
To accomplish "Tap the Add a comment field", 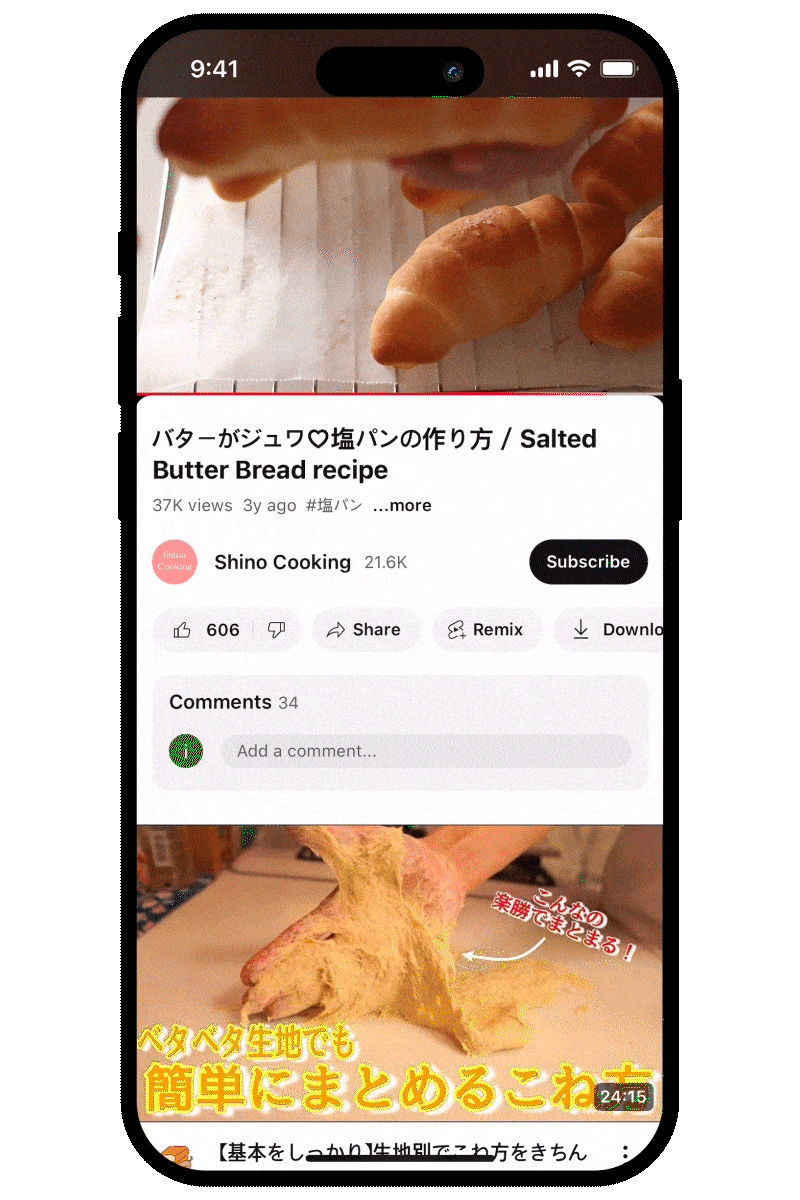I will [428, 751].
